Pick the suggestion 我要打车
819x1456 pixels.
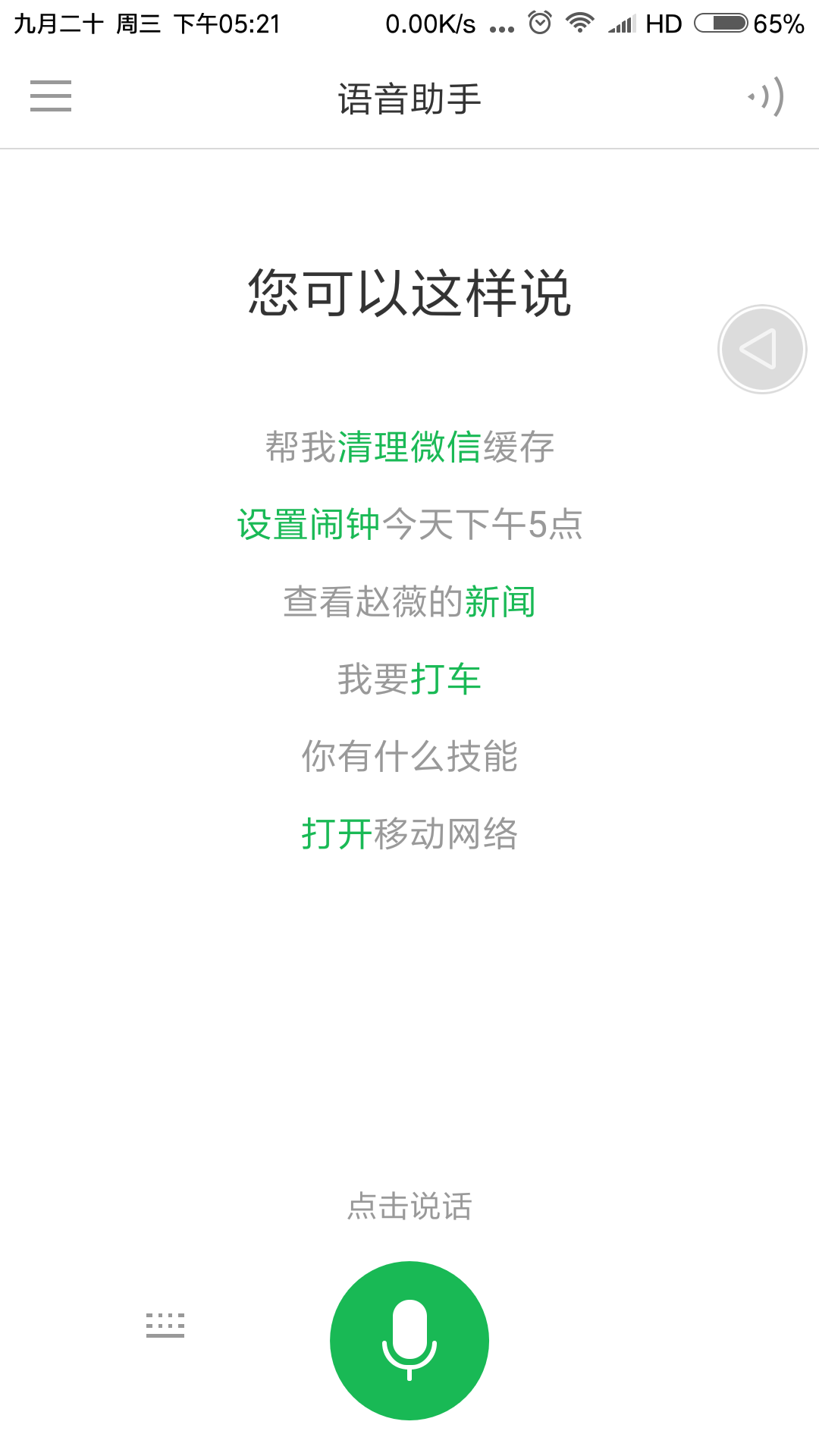(409, 679)
